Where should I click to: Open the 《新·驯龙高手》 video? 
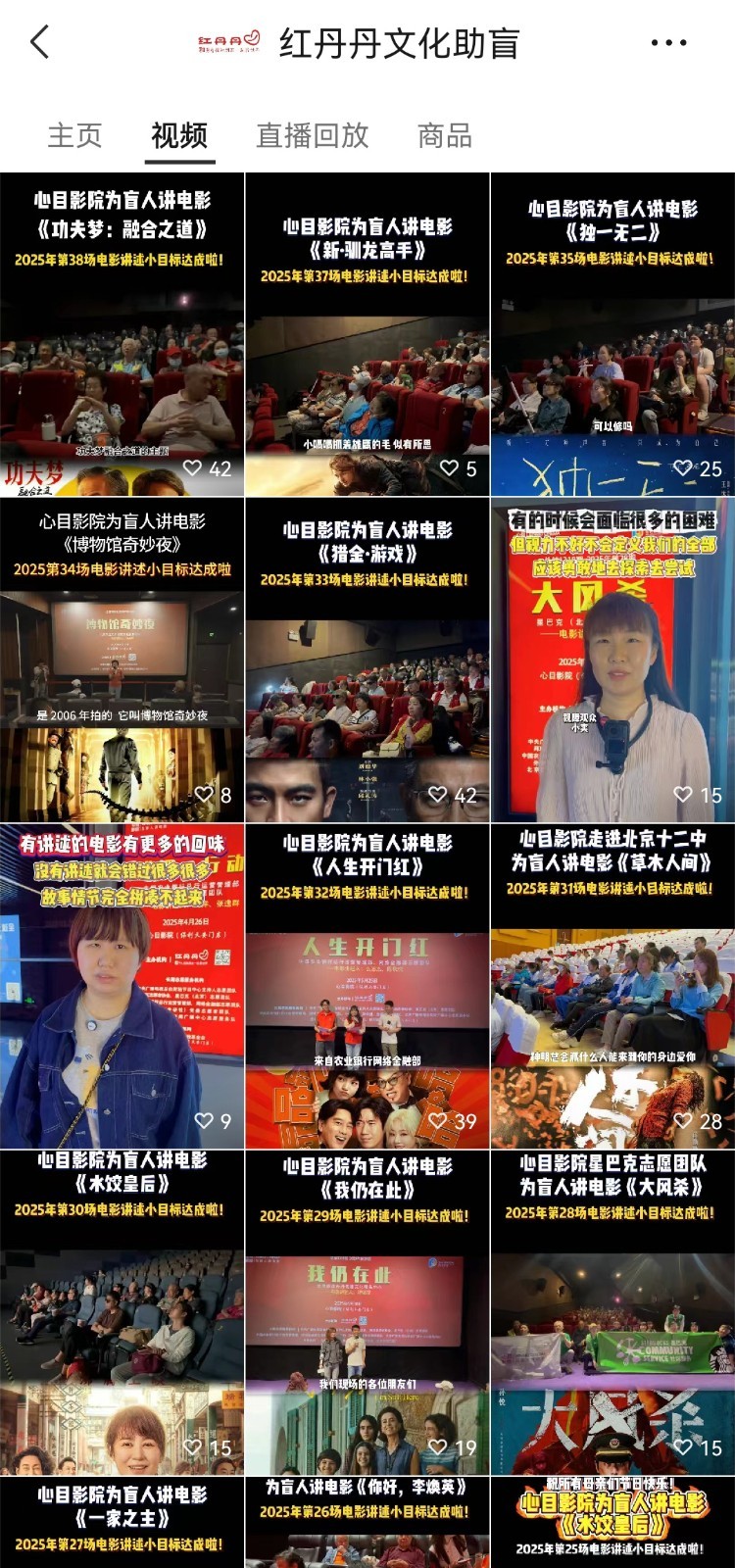[x=367, y=335]
